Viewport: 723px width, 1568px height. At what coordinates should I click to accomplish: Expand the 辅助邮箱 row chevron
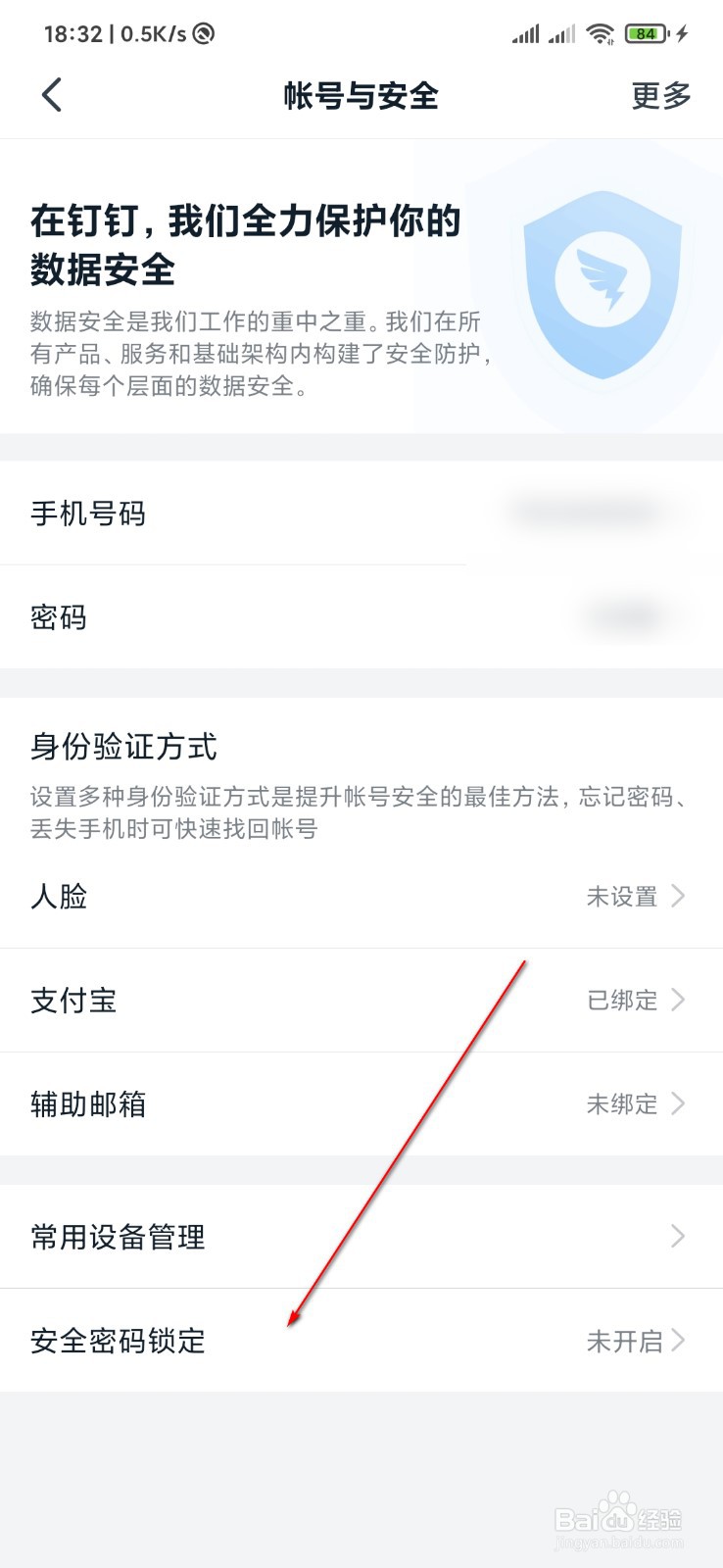tap(677, 1103)
